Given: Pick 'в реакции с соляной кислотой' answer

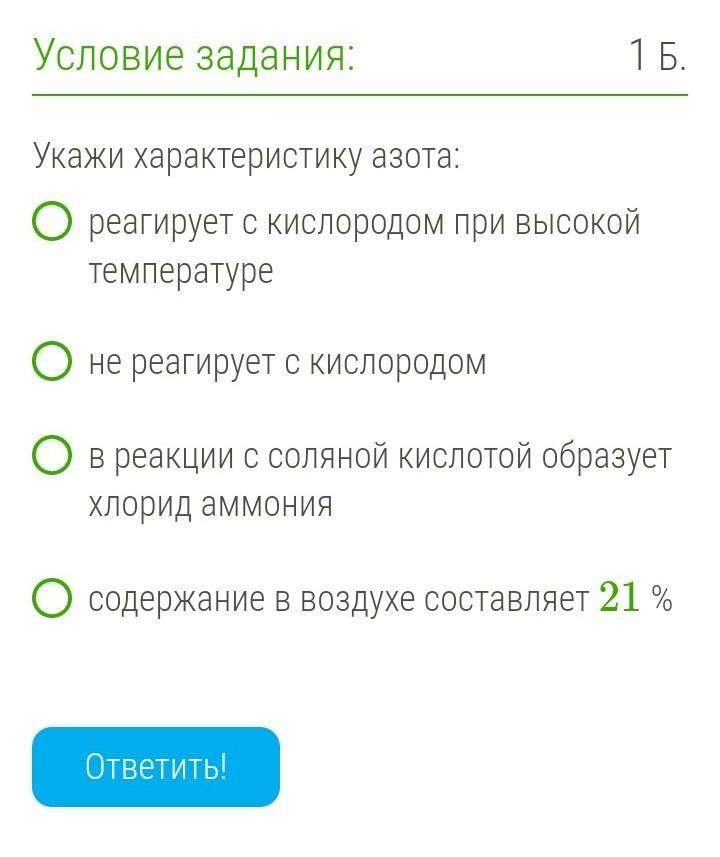Looking at the screenshot, I should coord(51,457).
